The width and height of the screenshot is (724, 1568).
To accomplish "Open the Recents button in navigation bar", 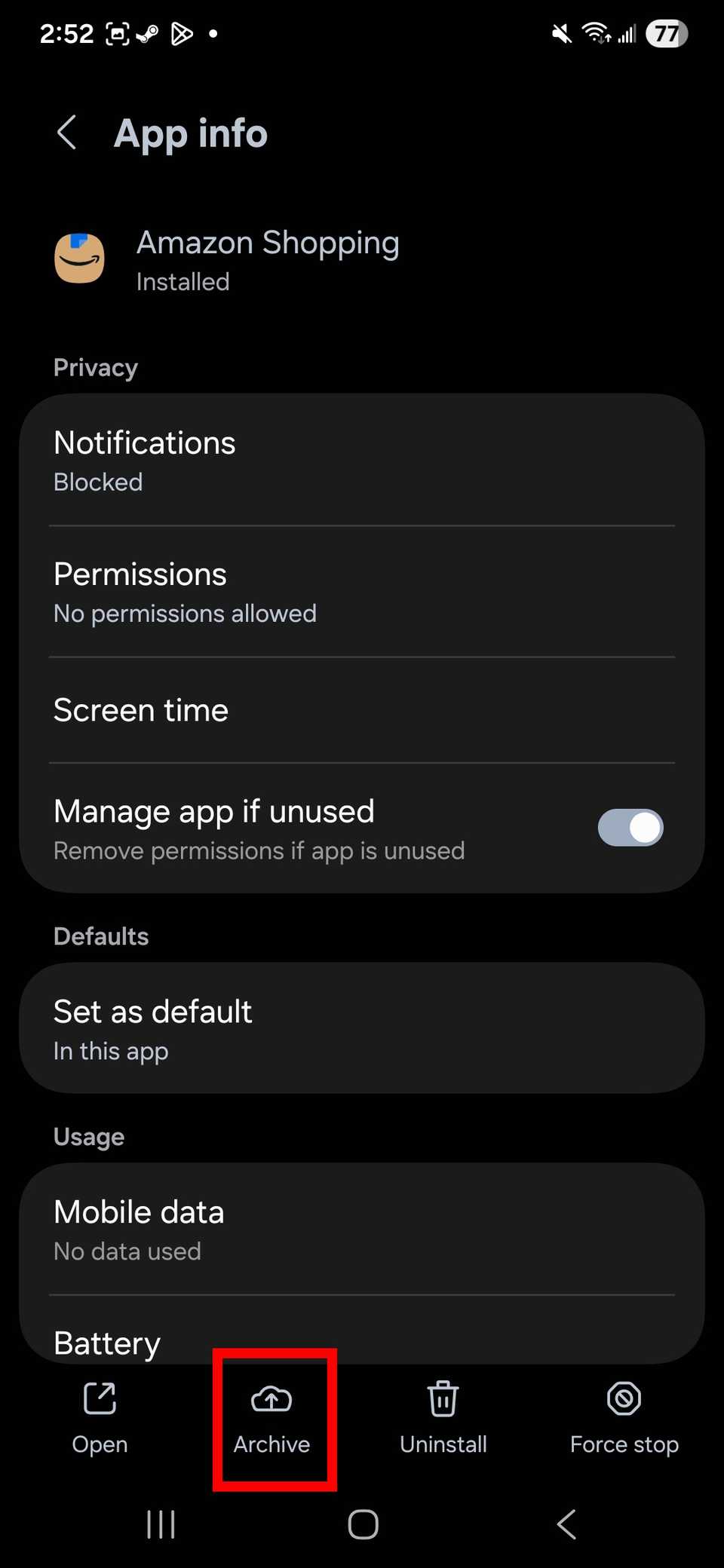I will coord(161,1524).
